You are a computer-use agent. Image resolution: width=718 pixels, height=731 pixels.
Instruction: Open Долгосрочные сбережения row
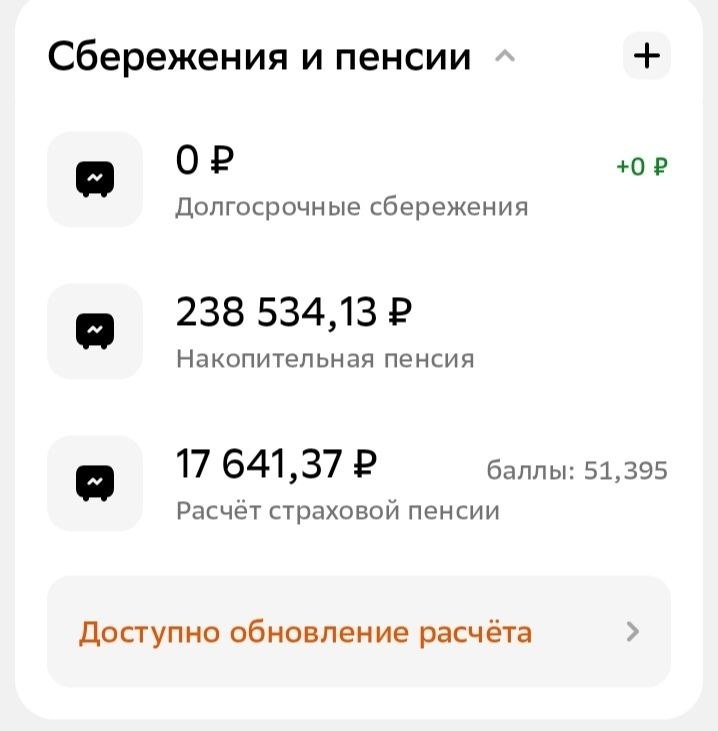tap(352, 181)
